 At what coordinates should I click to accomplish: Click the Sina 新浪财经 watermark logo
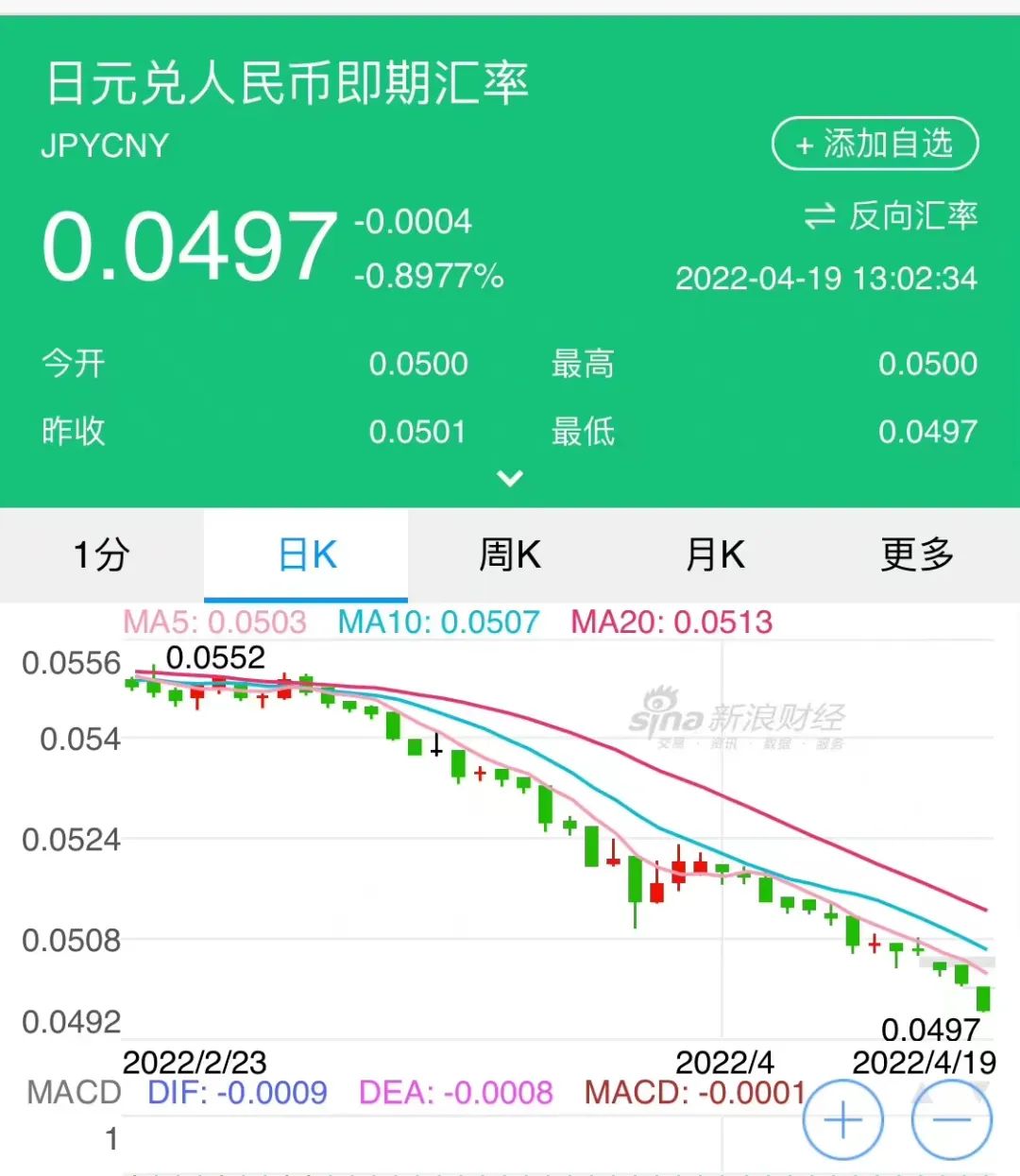click(737, 721)
